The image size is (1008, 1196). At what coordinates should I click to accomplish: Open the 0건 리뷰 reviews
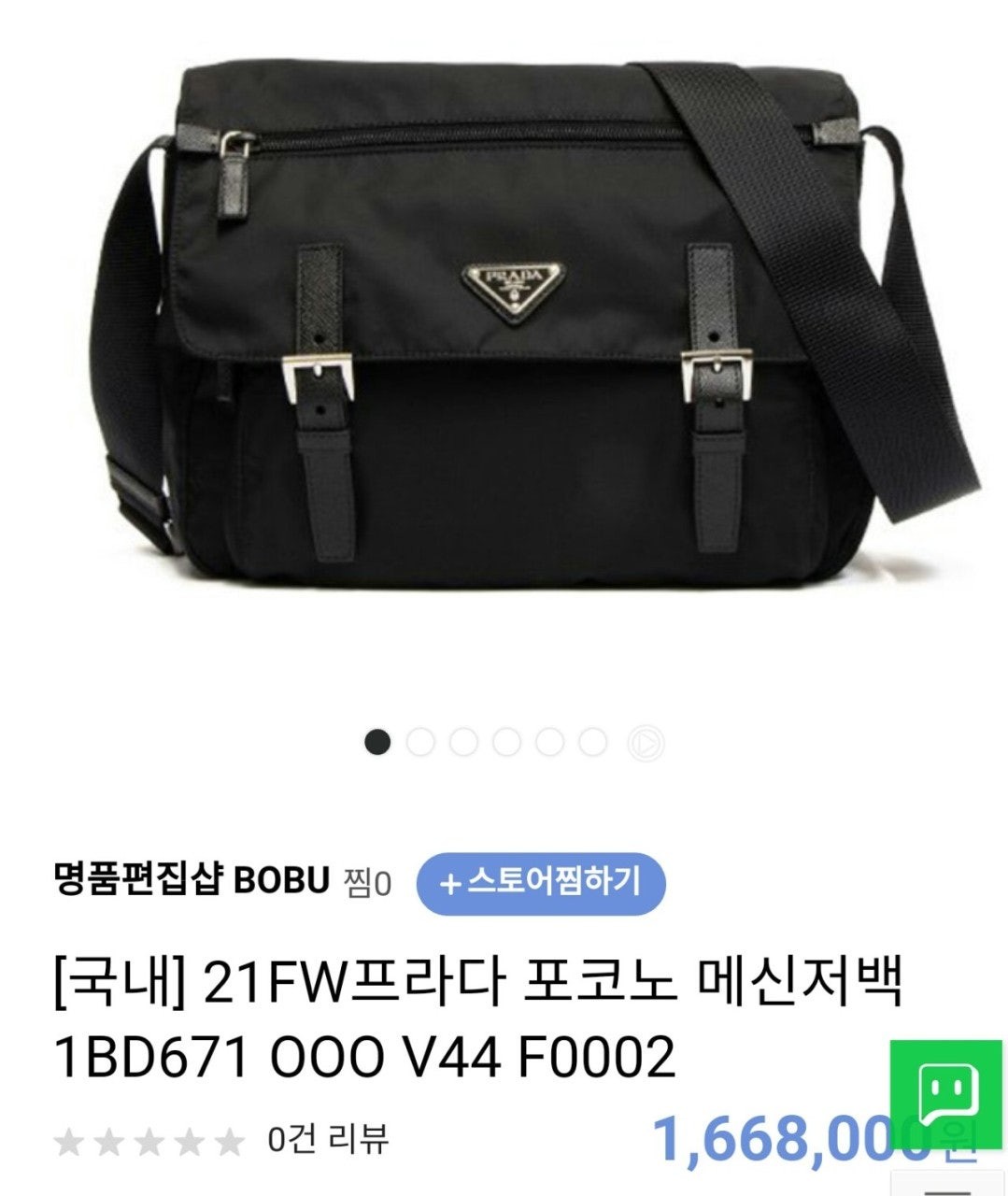pos(327,1139)
